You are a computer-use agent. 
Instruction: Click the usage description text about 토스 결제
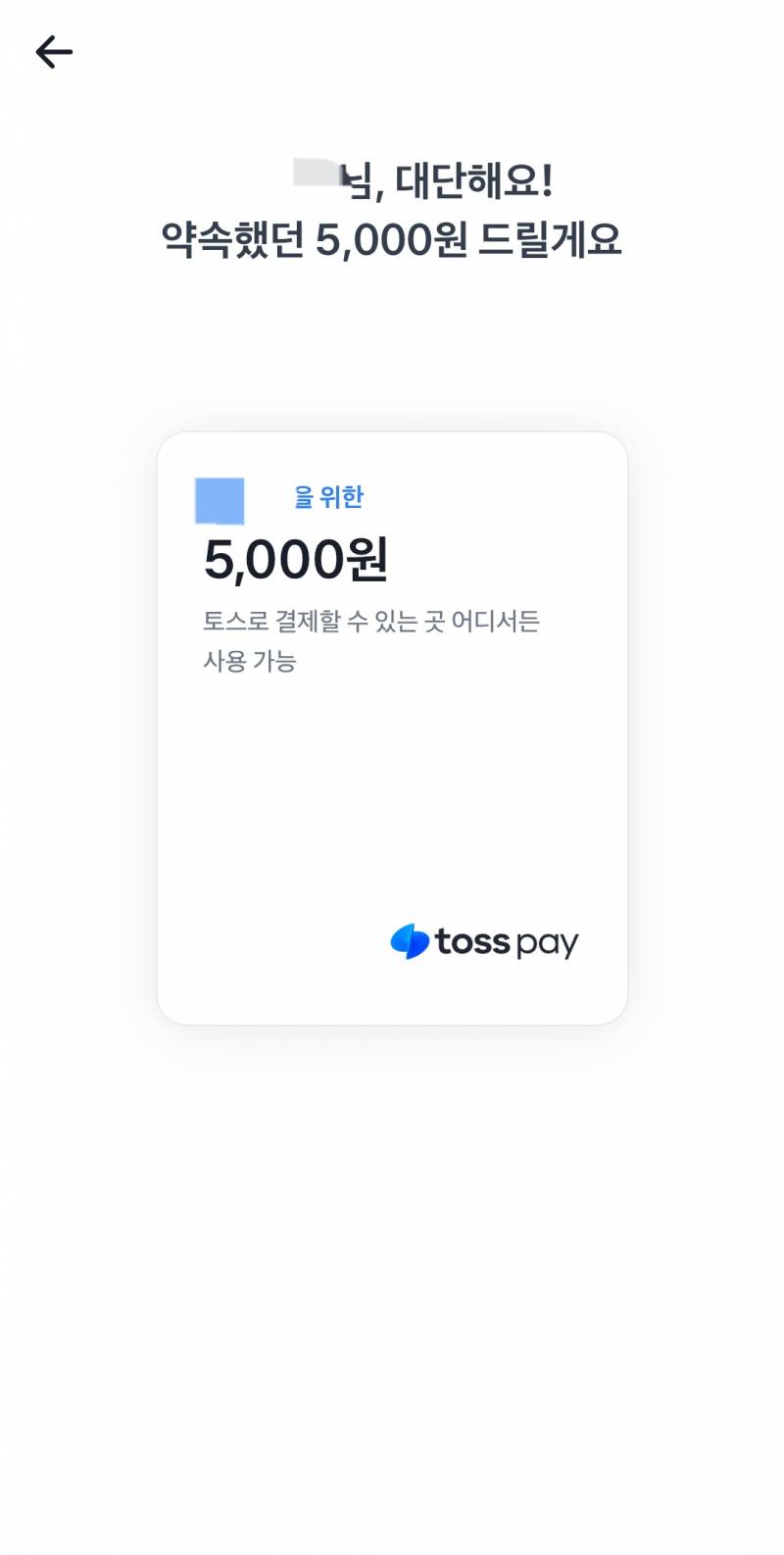pos(372,620)
